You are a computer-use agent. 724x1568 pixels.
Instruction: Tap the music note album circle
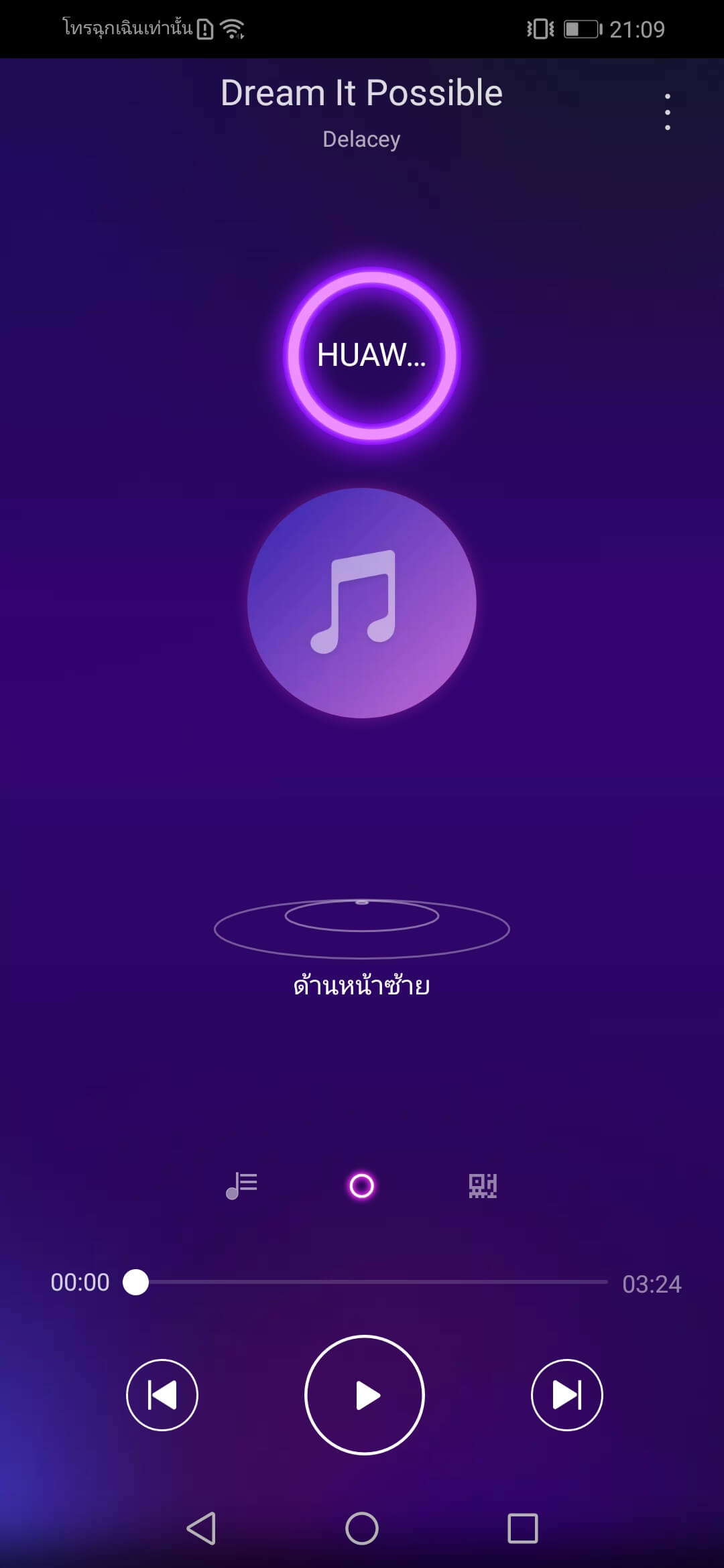click(x=362, y=603)
